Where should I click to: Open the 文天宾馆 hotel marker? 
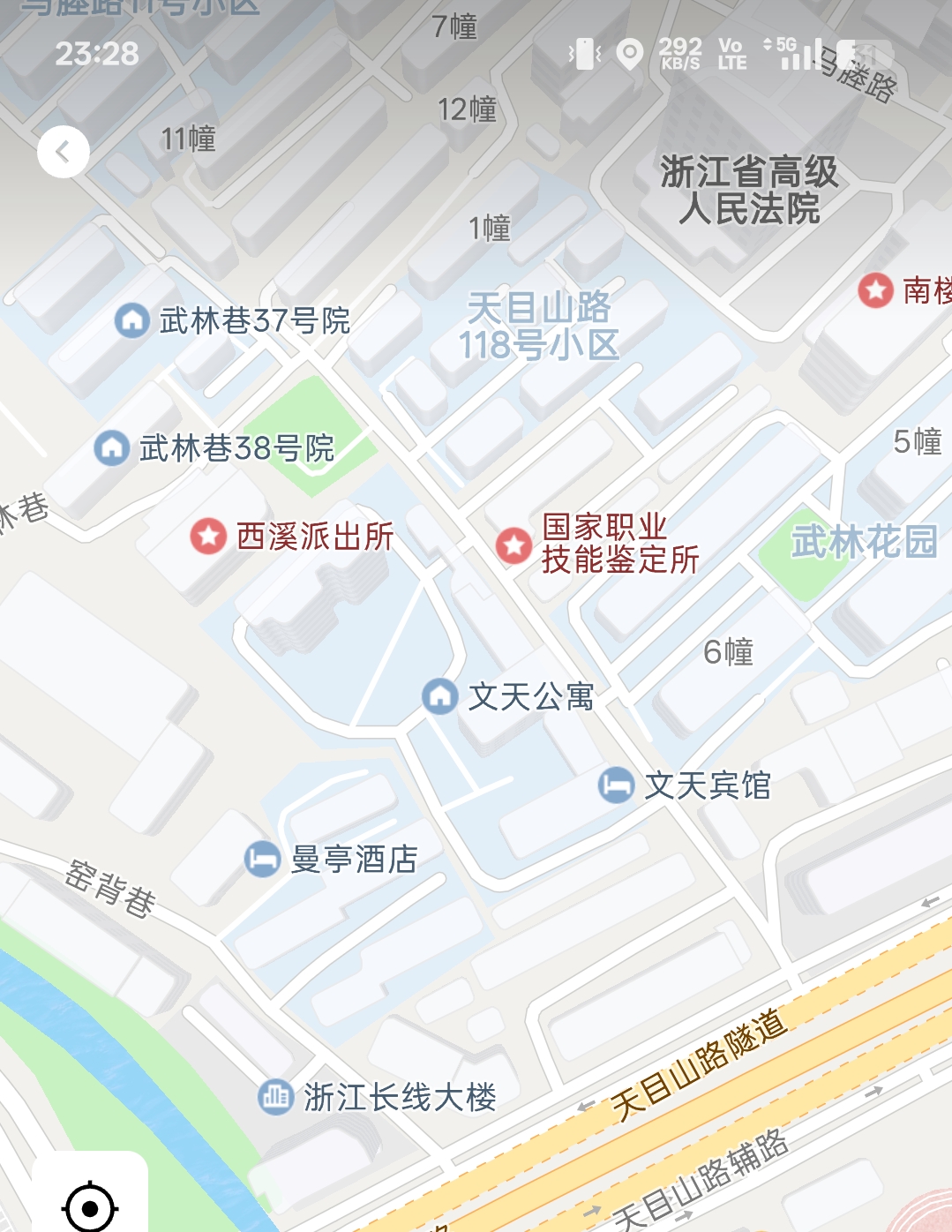pyautogui.click(x=616, y=785)
